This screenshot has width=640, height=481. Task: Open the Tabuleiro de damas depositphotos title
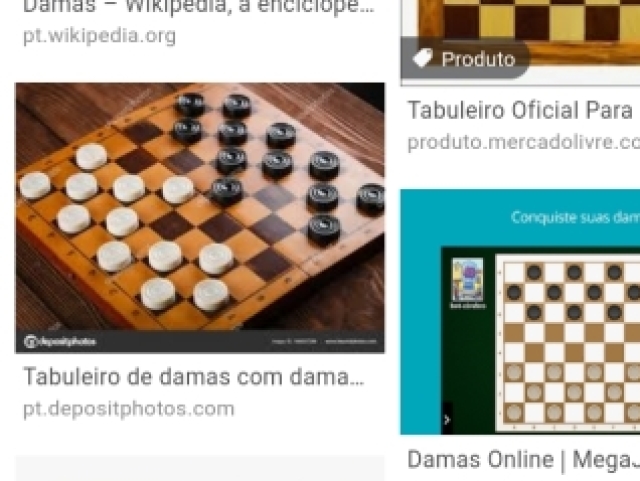(x=193, y=377)
